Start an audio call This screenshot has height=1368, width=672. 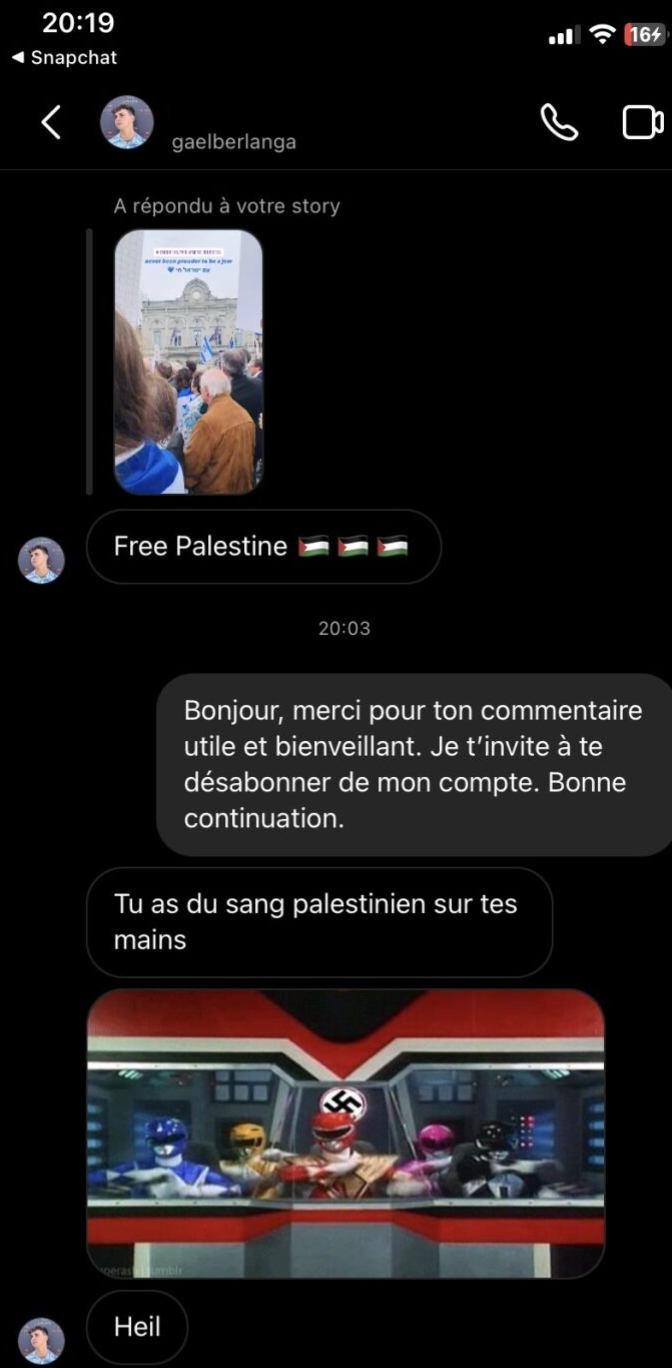click(x=559, y=123)
